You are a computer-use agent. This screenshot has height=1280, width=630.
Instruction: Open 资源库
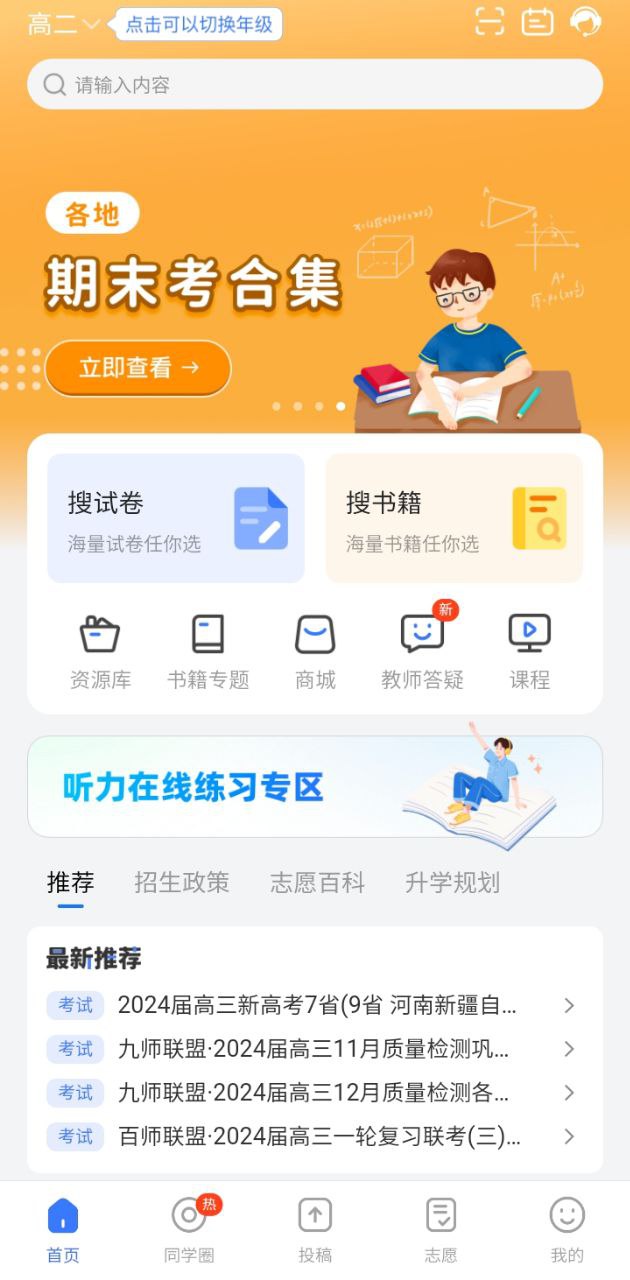[100, 651]
